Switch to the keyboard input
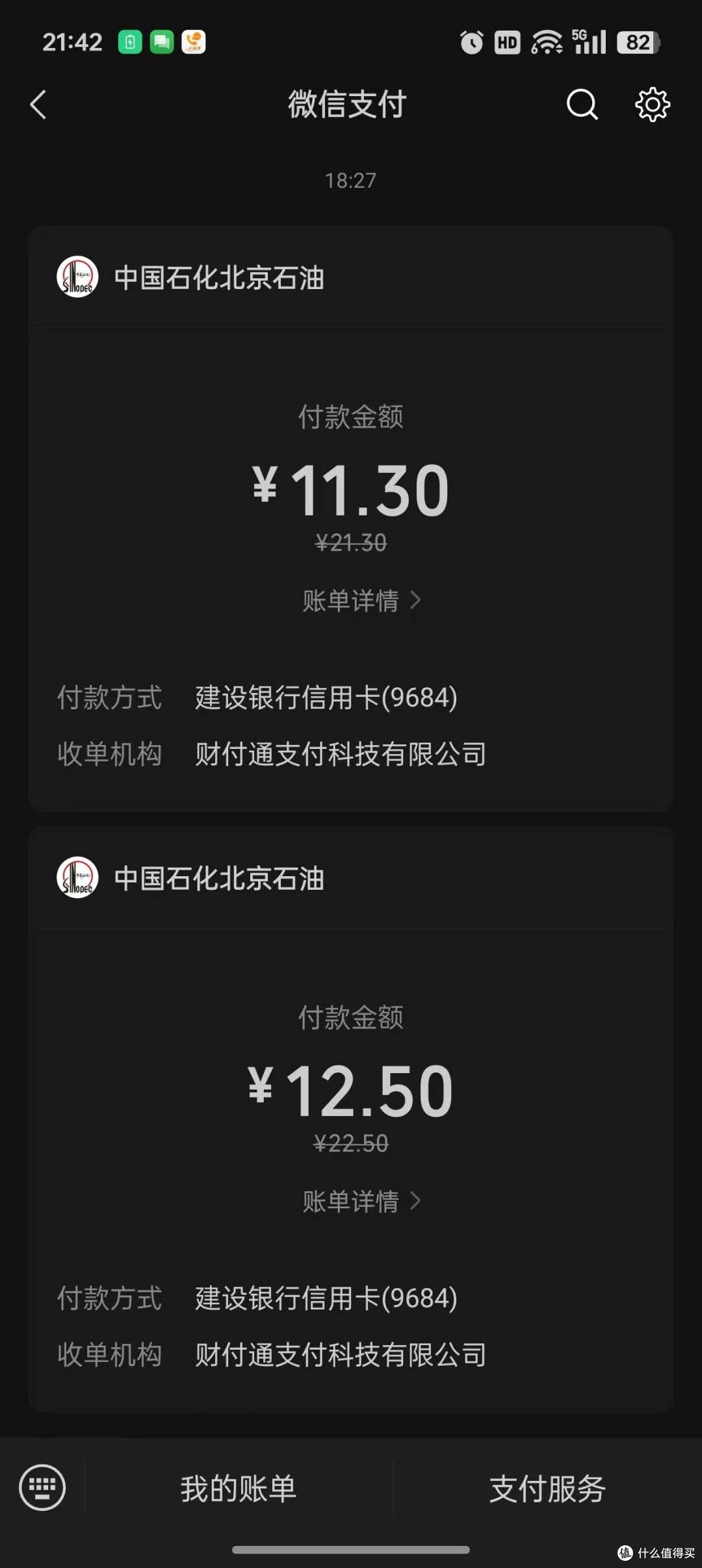Viewport: 702px width, 1568px height. 42,1487
